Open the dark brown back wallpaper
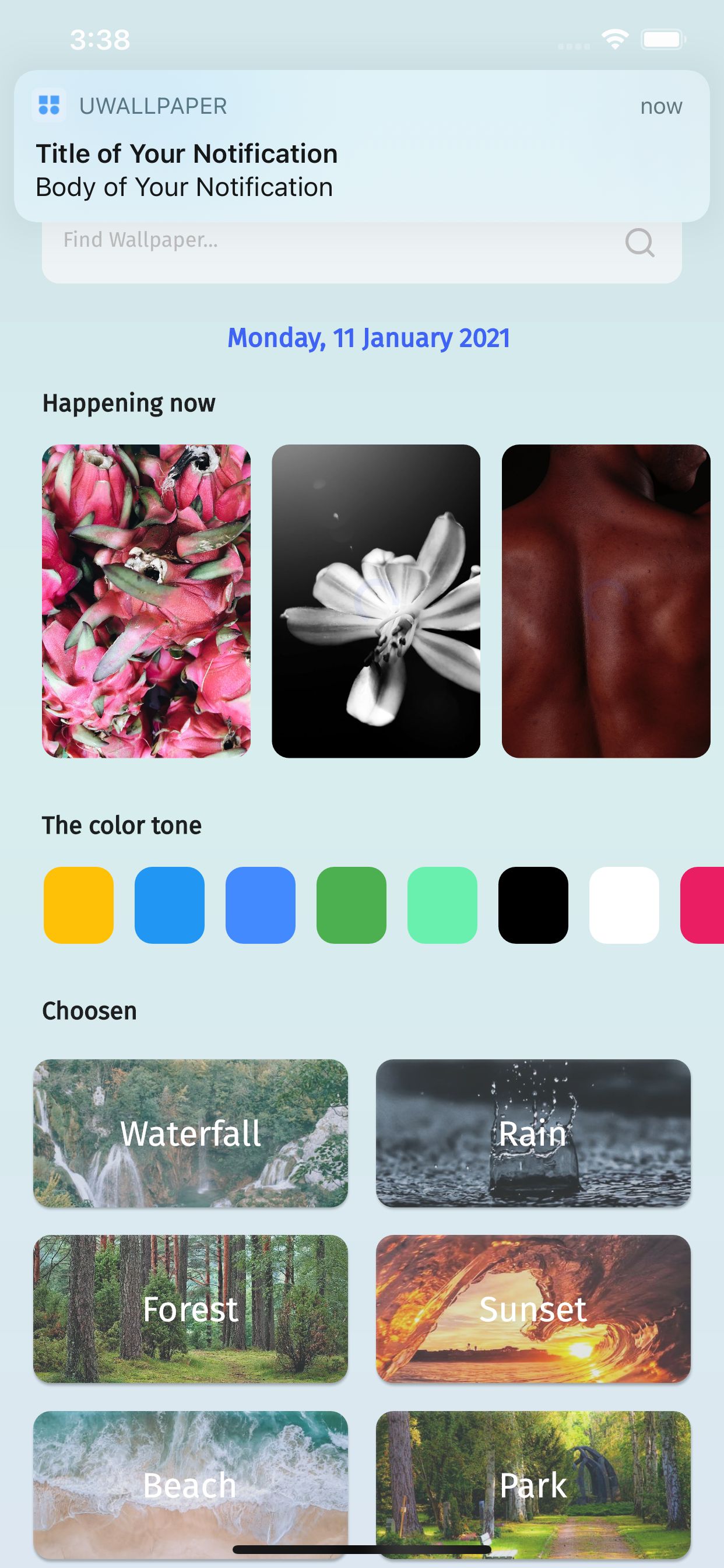This screenshot has width=724, height=1568. (x=605, y=601)
